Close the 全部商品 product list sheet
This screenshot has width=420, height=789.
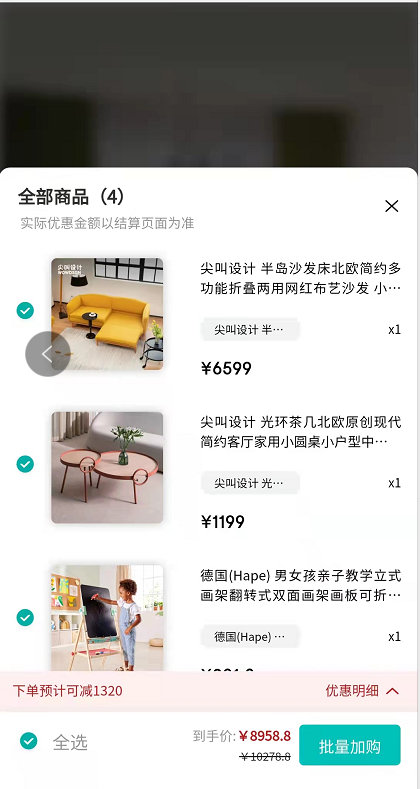click(x=391, y=206)
